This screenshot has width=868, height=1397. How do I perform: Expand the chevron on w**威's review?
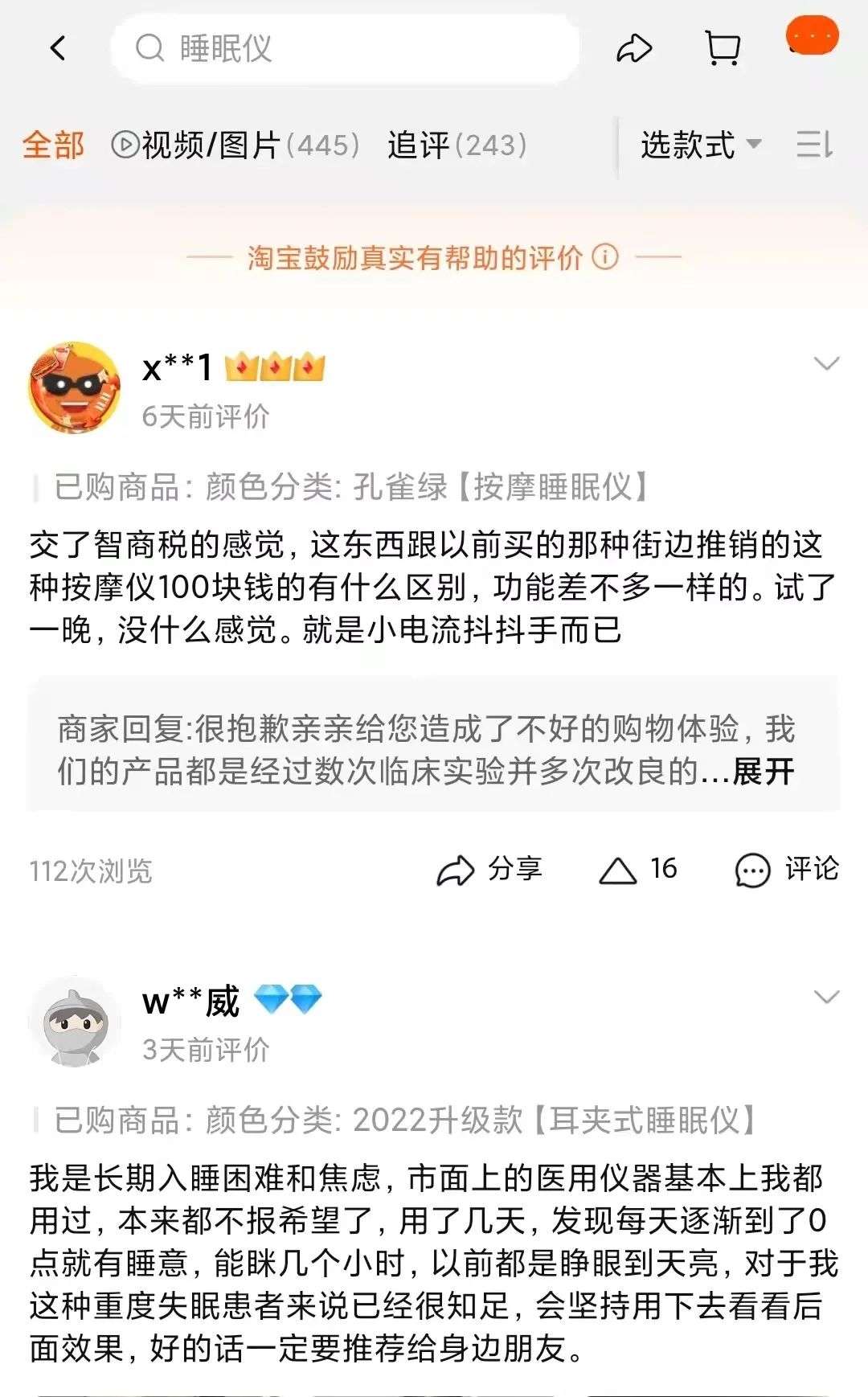(826, 998)
